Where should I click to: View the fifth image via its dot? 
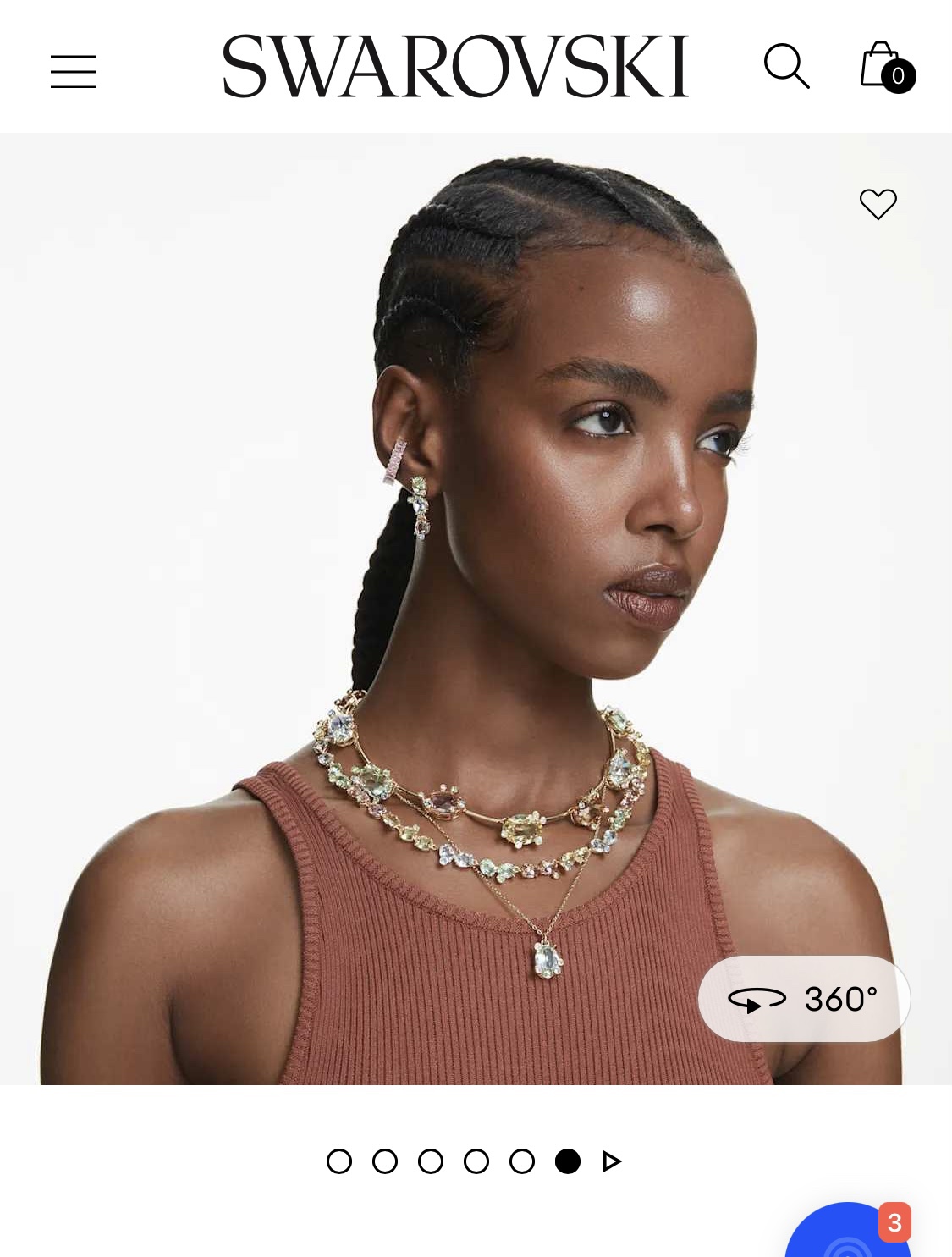coord(522,1161)
